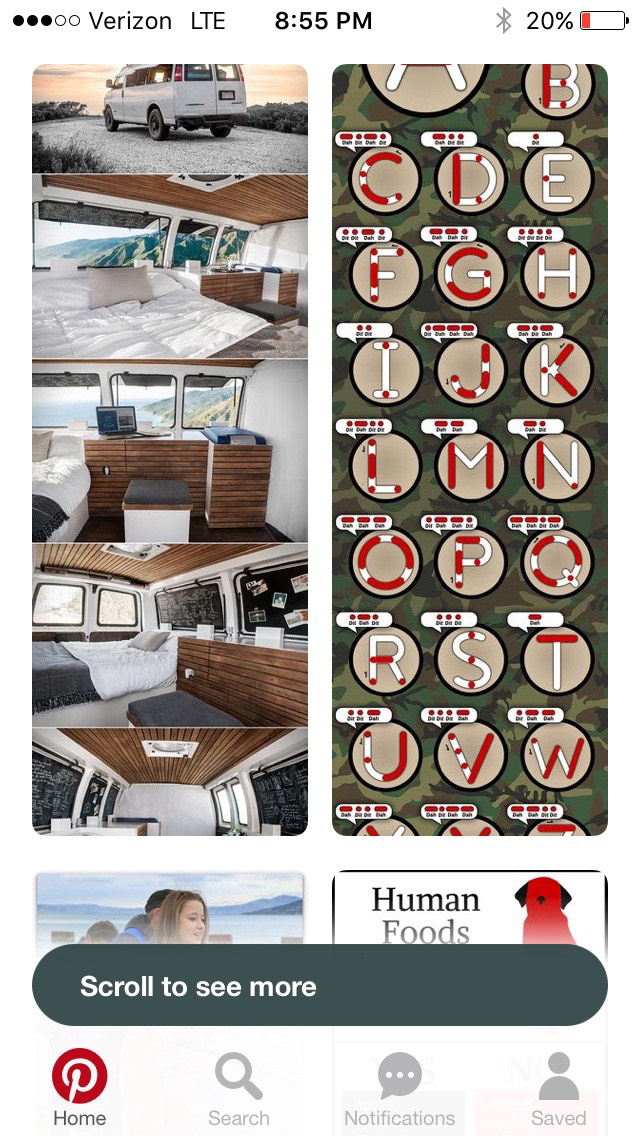The image size is (640, 1136).
Task: View the Saved tab
Action: 559,1088
